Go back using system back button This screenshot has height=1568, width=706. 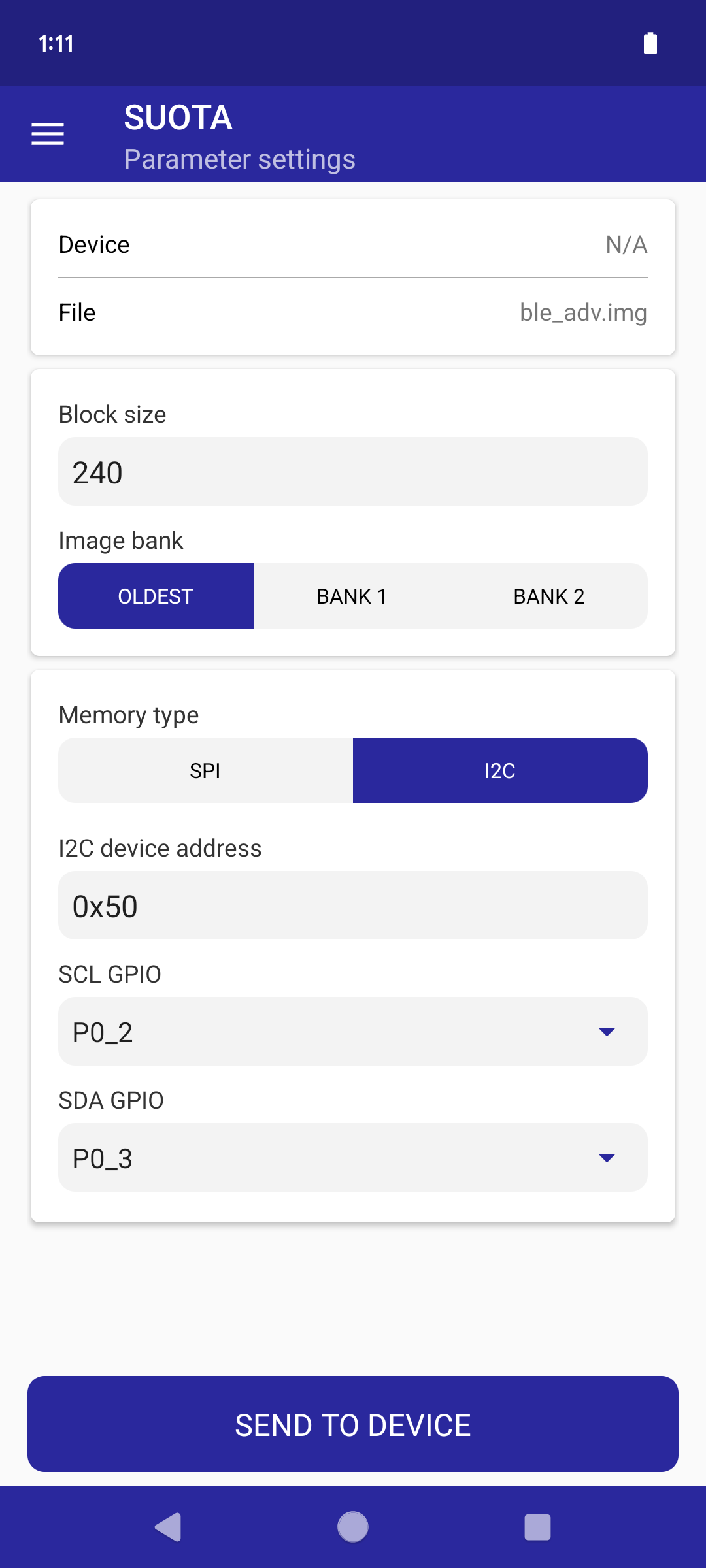pyautogui.click(x=168, y=1527)
